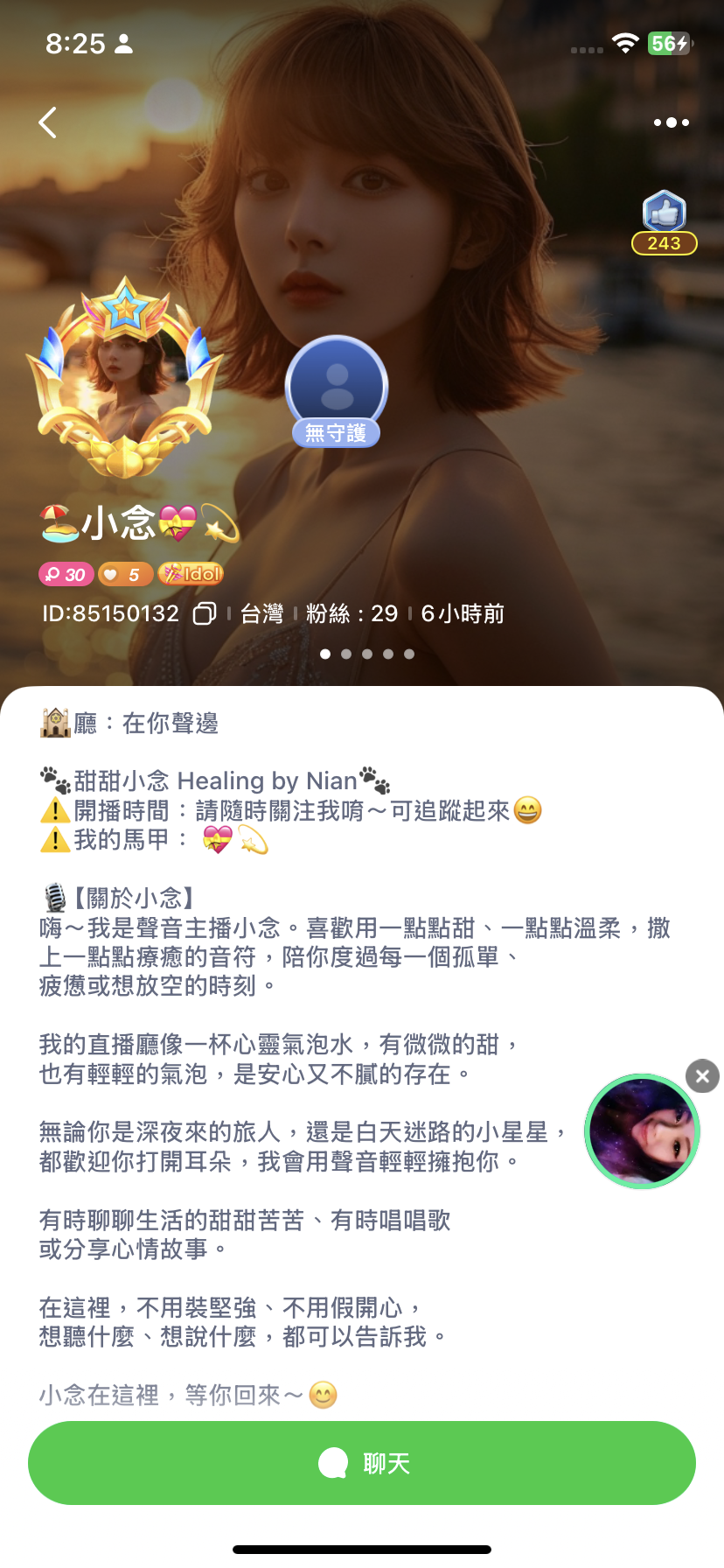Start a chat with the green 聊天 button

click(x=362, y=1463)
